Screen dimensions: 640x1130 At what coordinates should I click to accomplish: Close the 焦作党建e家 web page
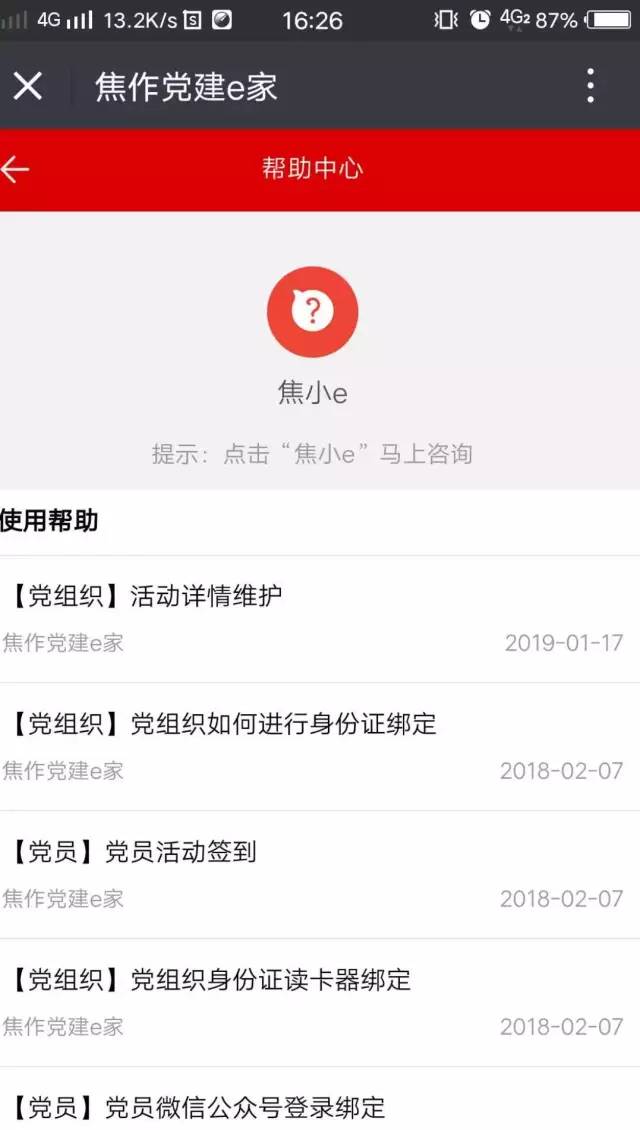click(x=28, y=87)
